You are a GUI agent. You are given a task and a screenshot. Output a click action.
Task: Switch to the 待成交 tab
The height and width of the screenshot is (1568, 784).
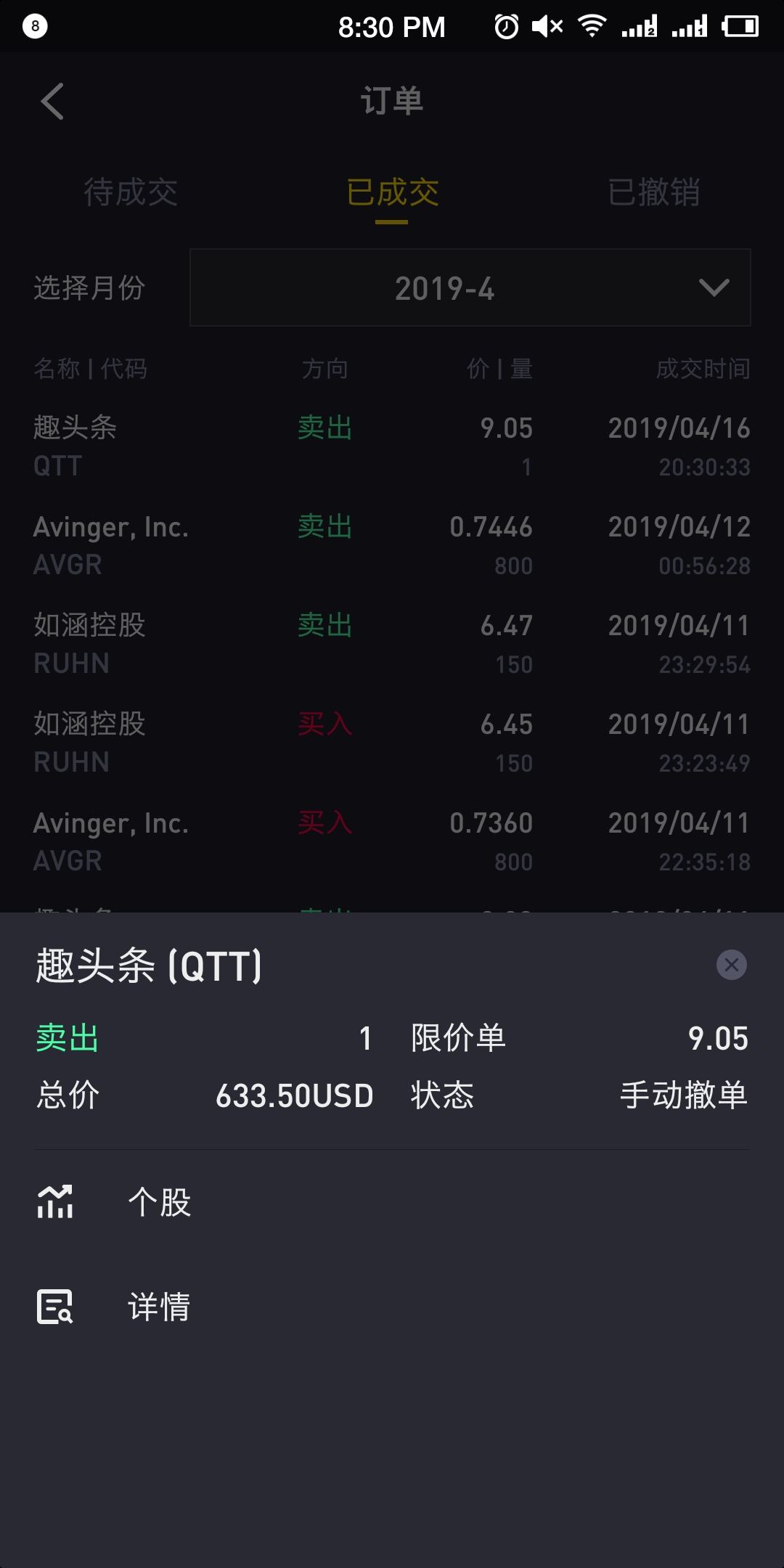point(131,192)
